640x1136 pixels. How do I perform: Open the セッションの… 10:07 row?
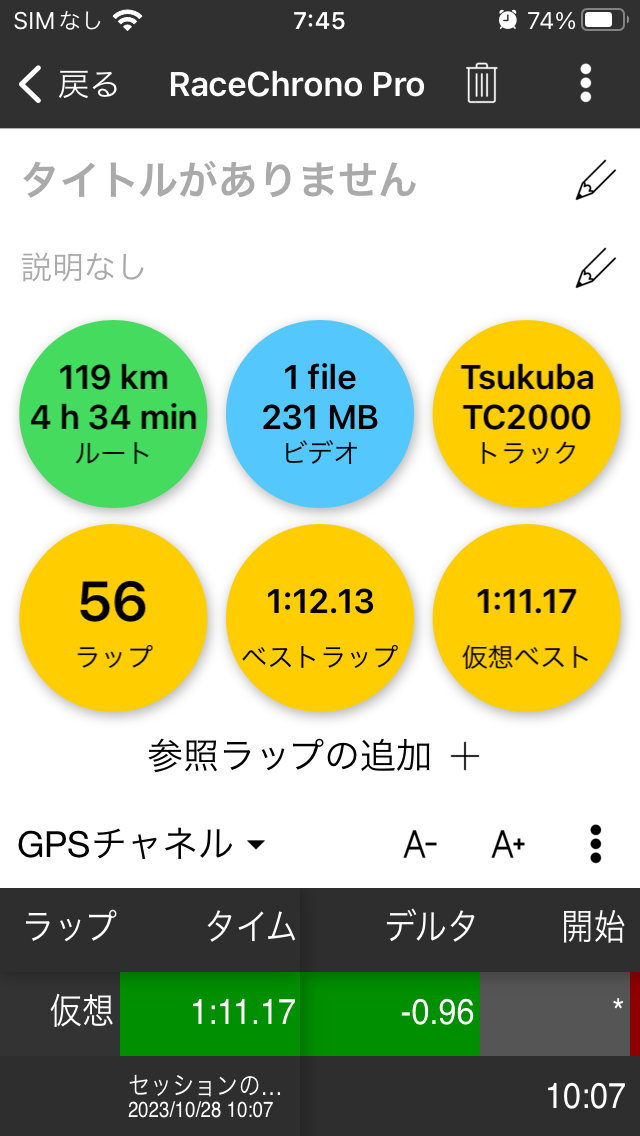[x=320, y=1095]
